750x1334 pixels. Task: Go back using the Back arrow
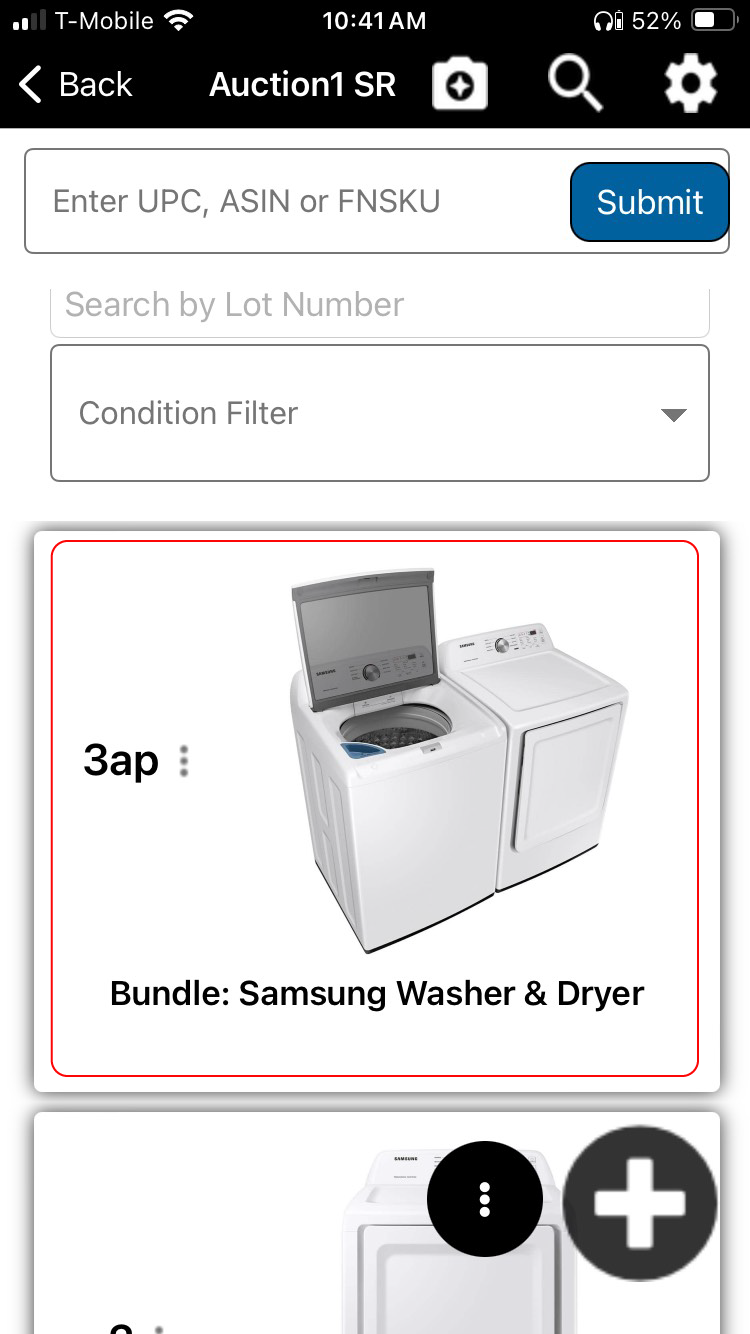tap(75, 85)
